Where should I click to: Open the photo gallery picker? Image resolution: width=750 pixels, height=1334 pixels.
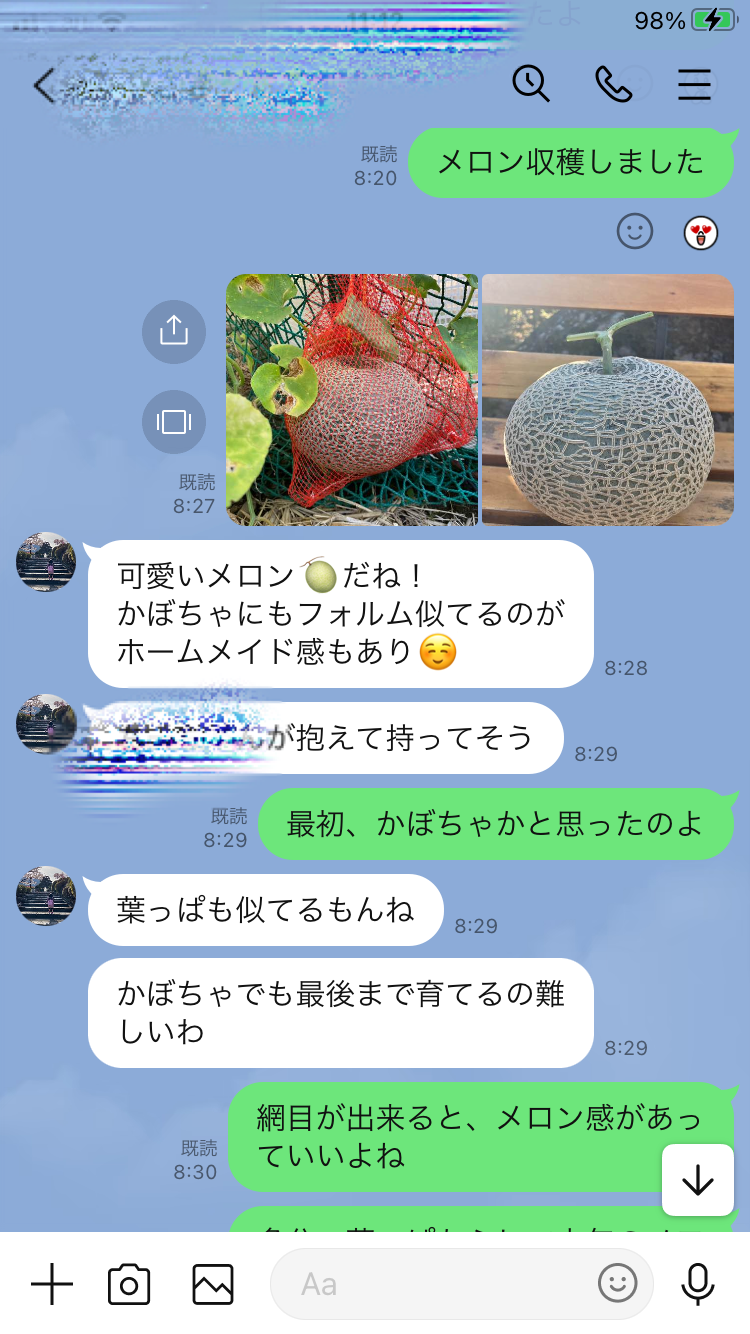click(213, 1284)
